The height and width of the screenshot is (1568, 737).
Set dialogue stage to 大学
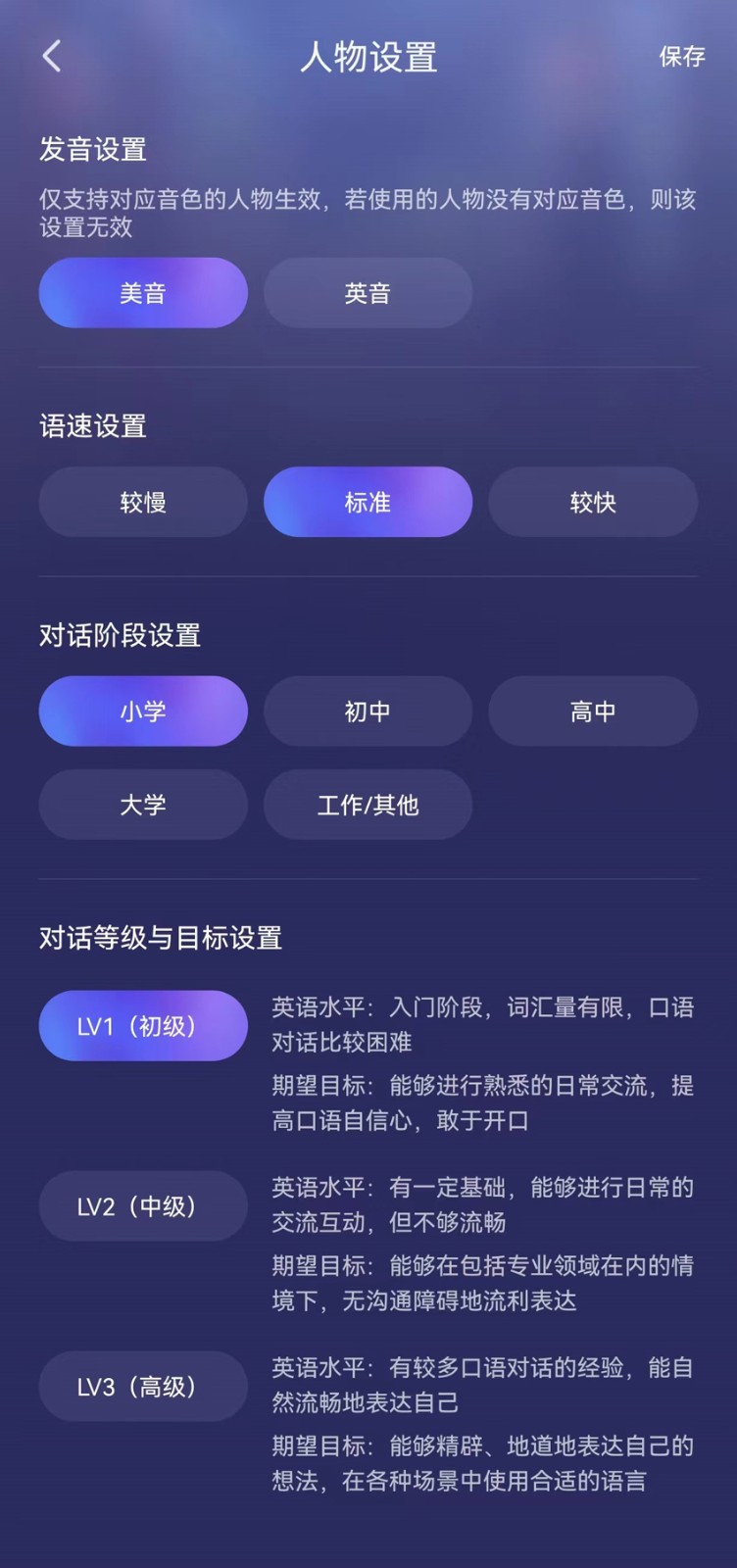[x=142, y=805]
